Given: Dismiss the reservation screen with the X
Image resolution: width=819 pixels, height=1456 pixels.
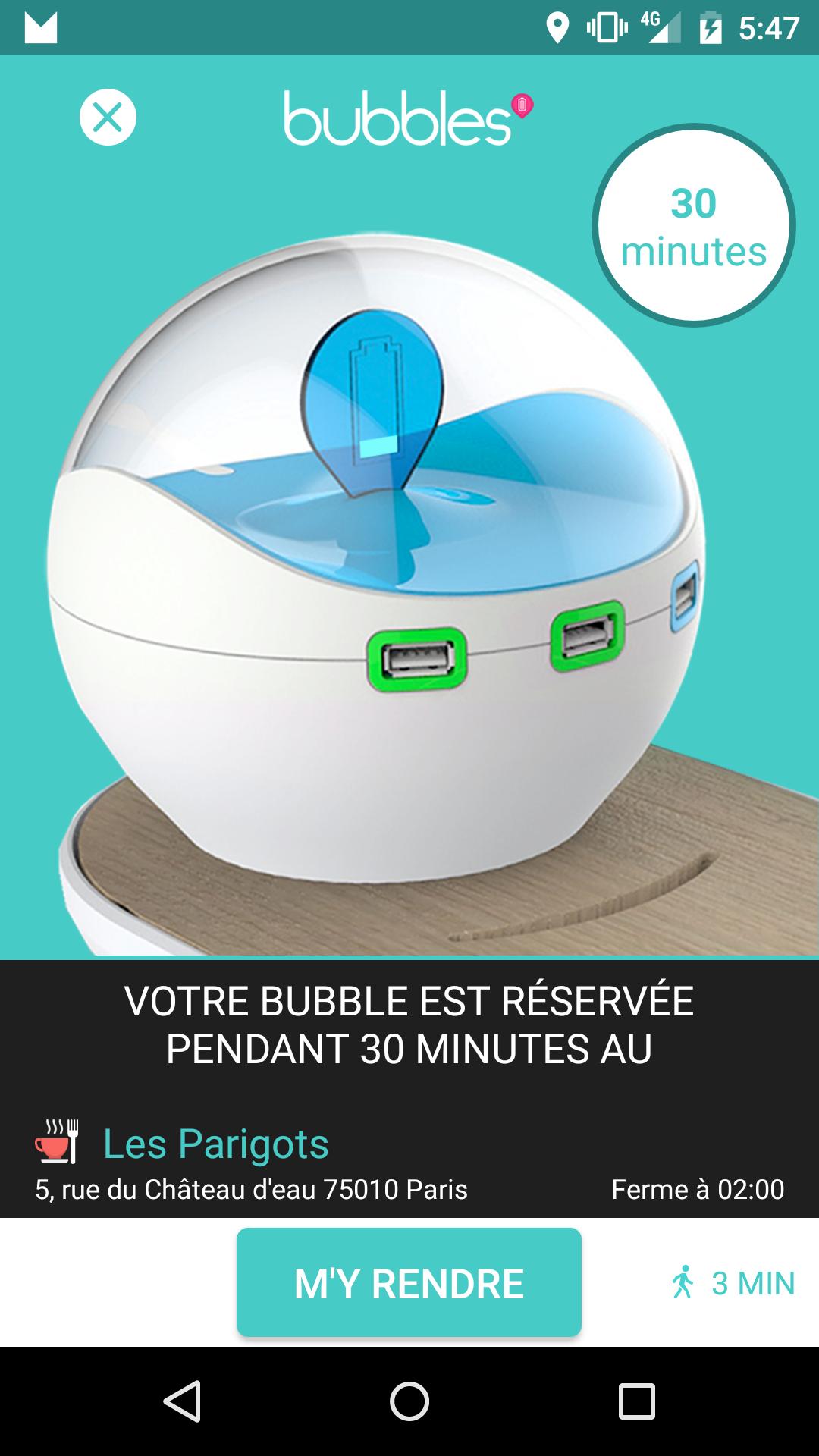Looking at the screenshot, I should point(109,118).
